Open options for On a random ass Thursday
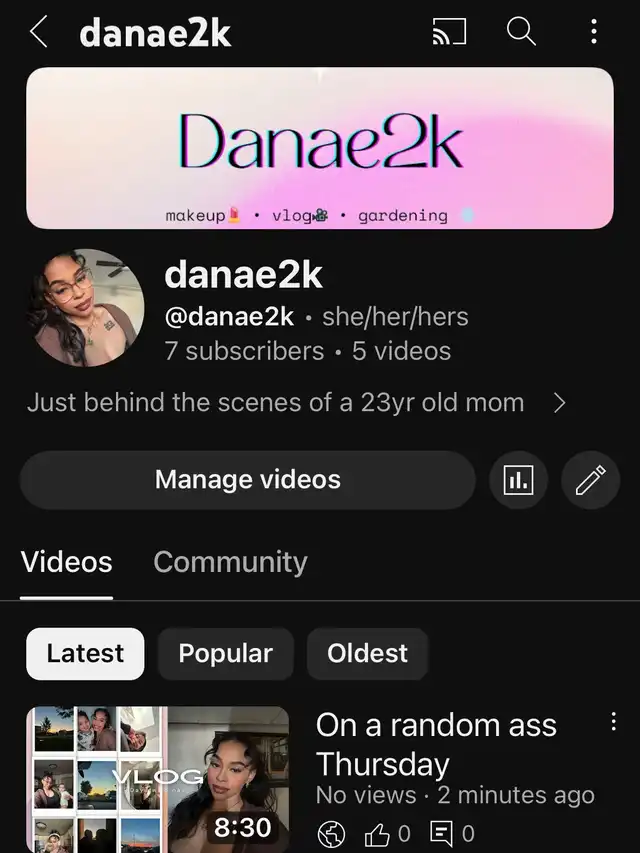Image resolution: width=640 pixels, height=853 pixels. pyautogui.click(x=613, y=723)
